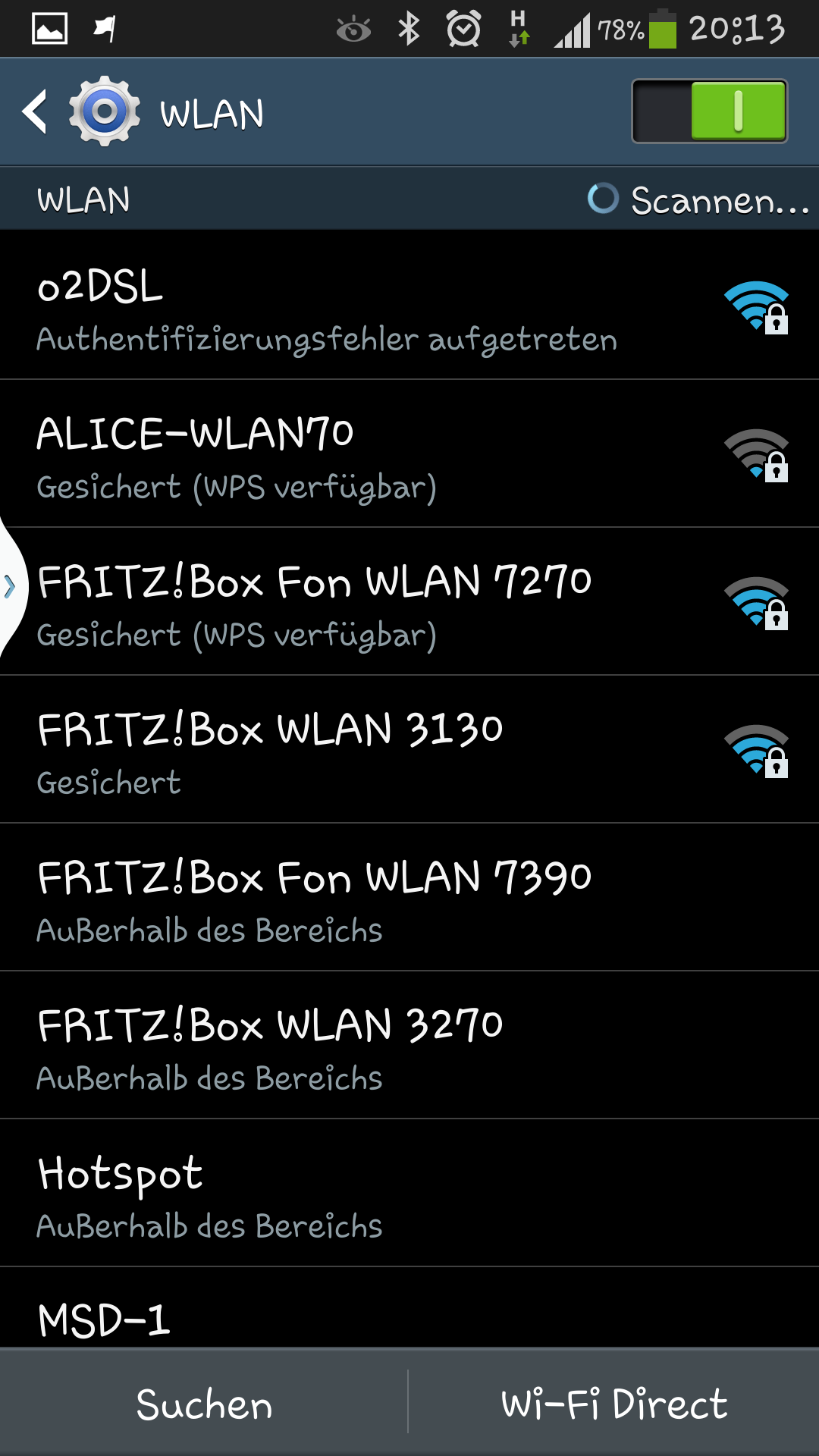Screen dimensions: 819x1456
Task: Tap FRITZ!Box WLAN 3270 network
Action: coord(409,1045)
